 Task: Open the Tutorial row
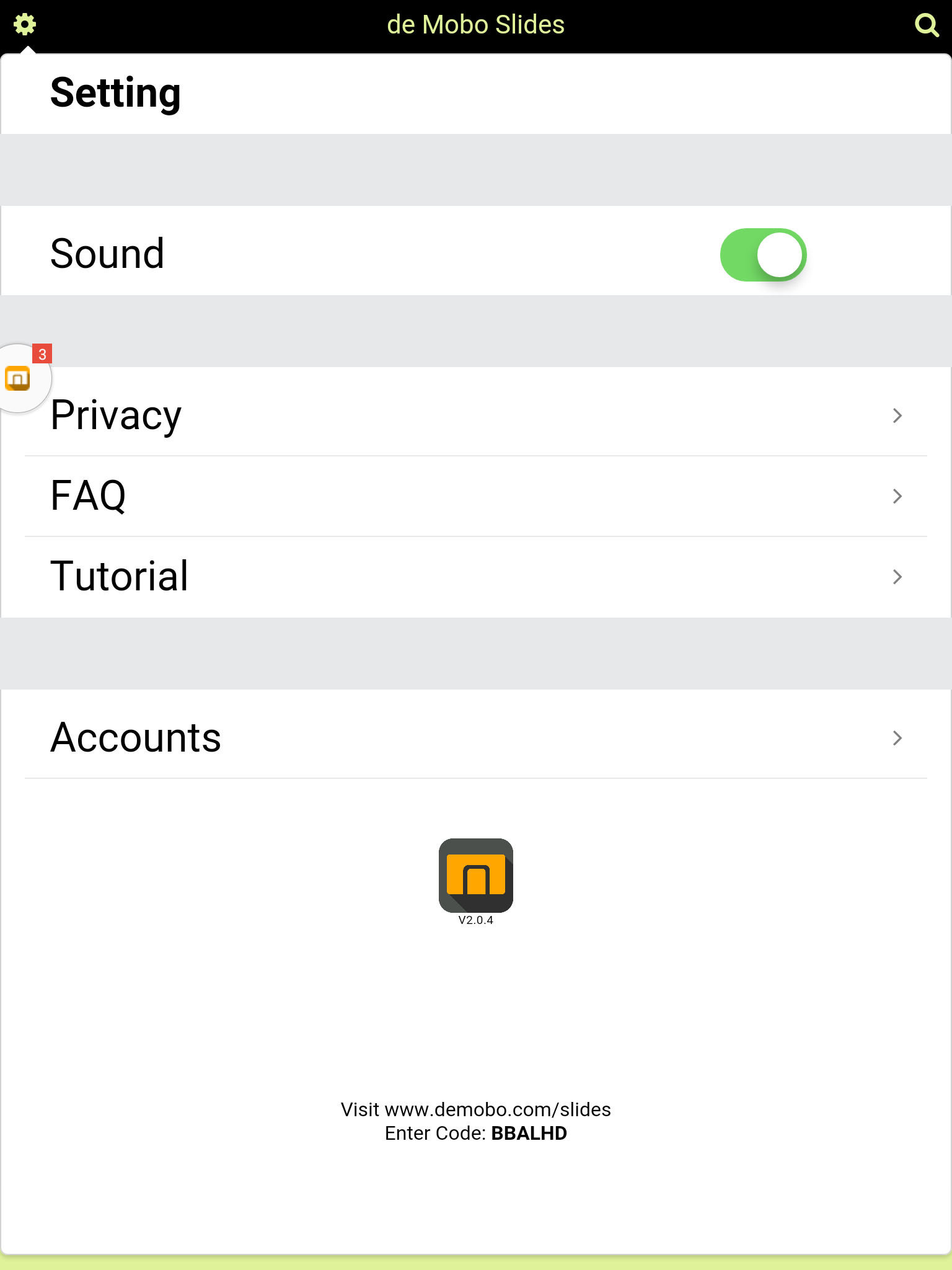click(475, 577)
